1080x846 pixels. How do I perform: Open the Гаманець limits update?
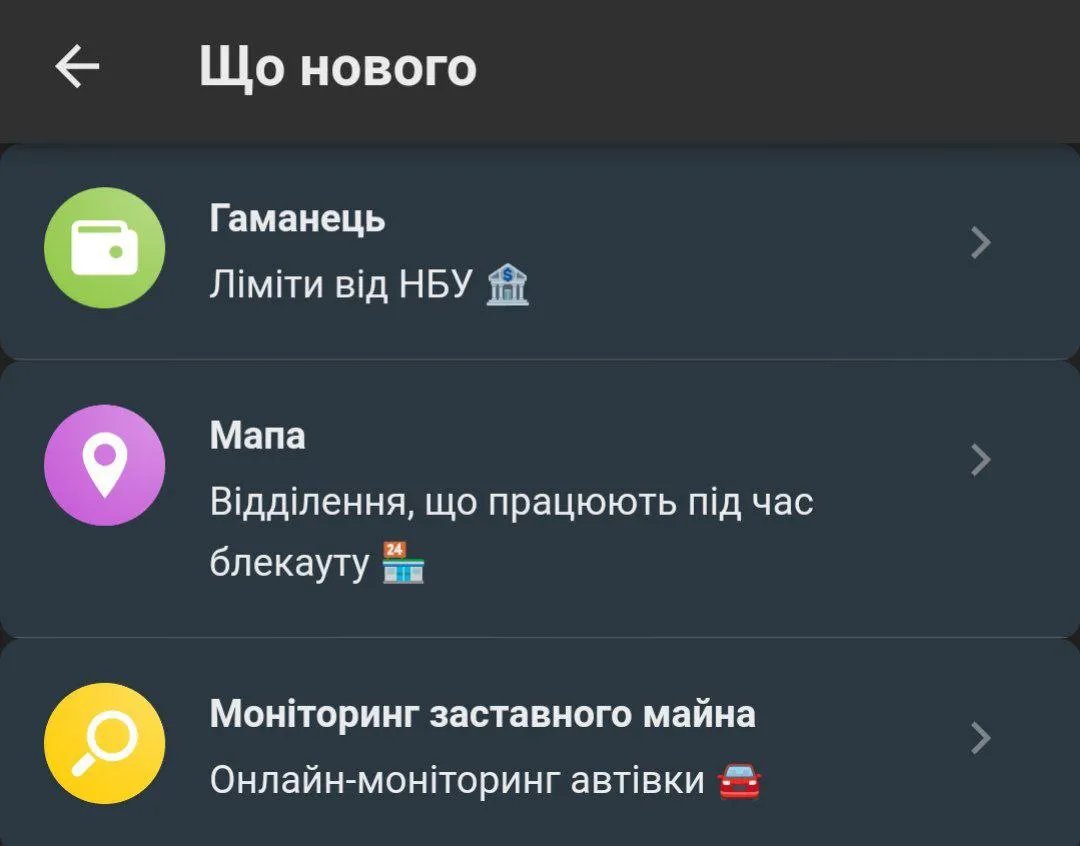coord(540,250)
